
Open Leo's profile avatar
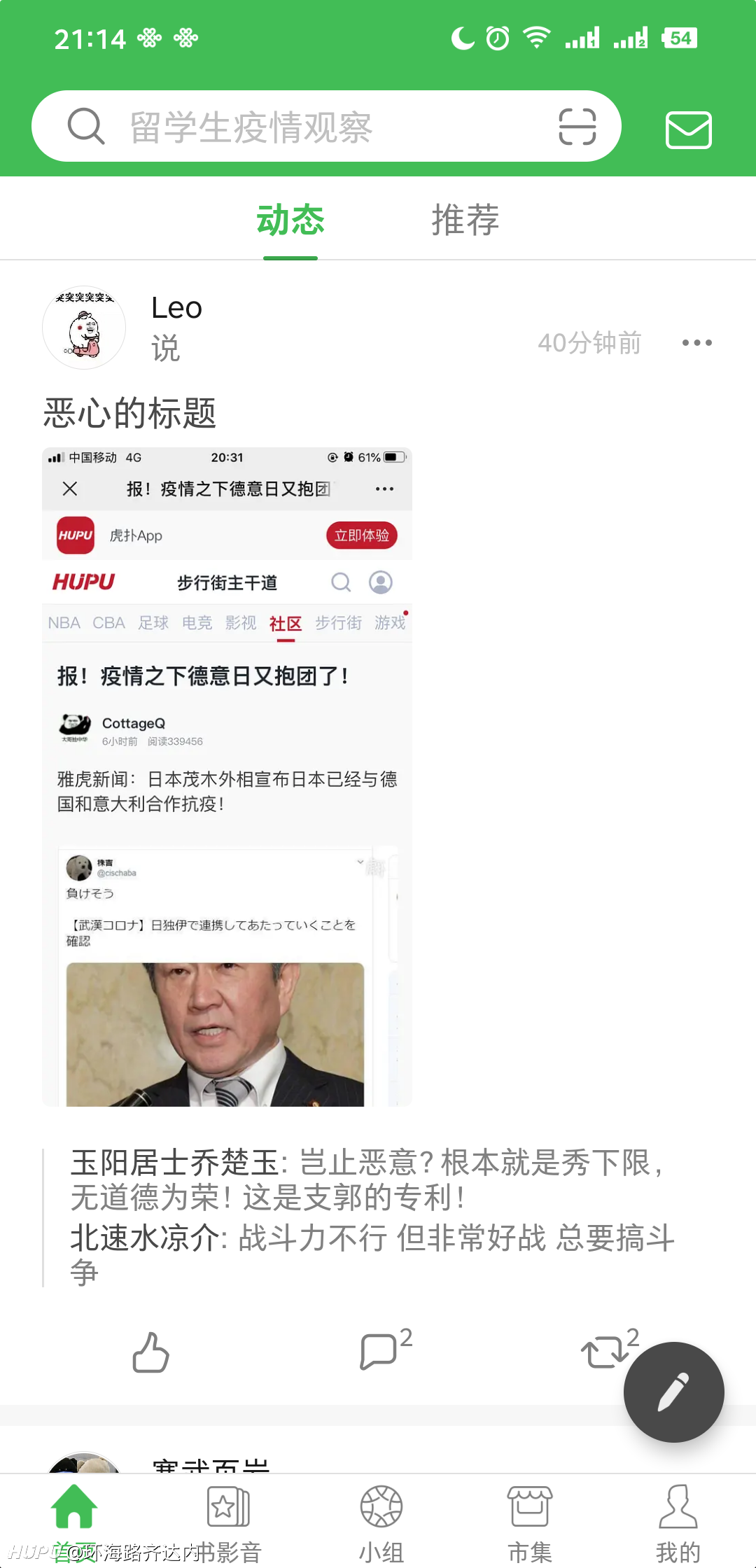point(84,327)
